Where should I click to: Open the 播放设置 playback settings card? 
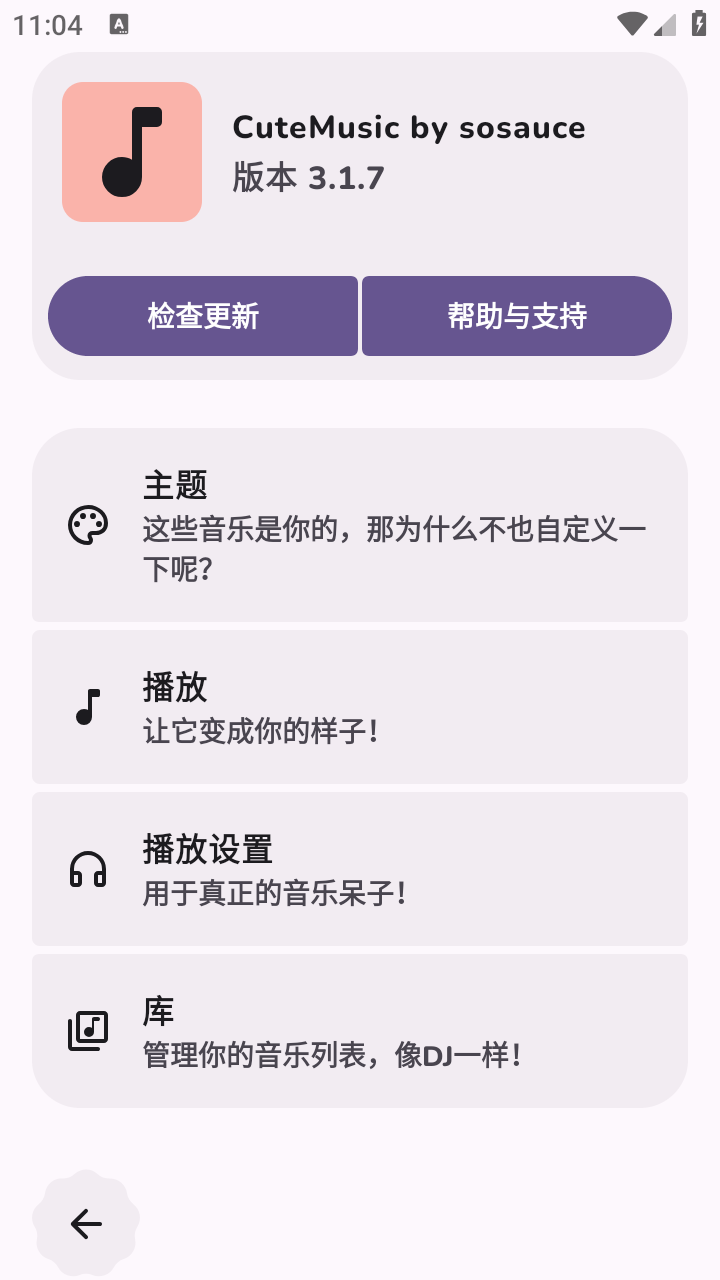(x=360, y=868)
